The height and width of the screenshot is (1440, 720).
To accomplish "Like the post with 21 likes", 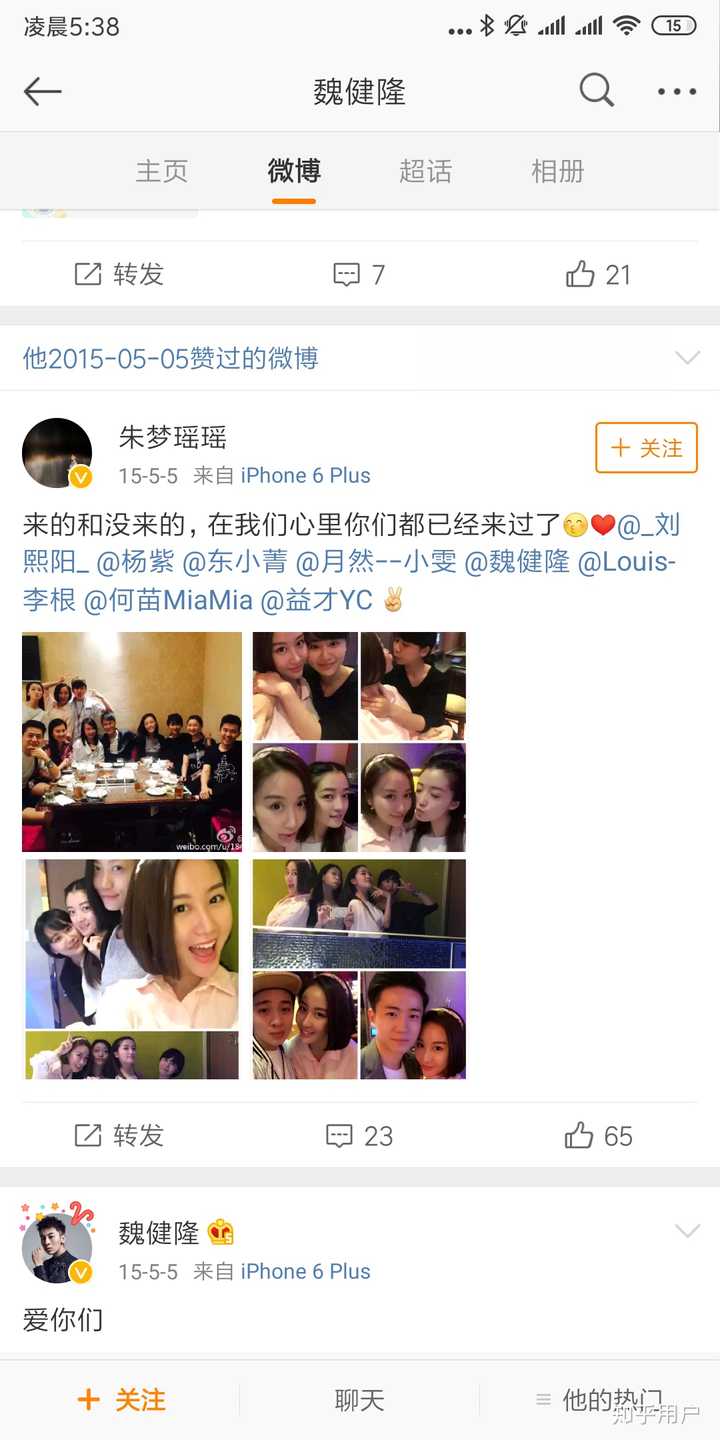I will pyautogui.click(x=598, y=274).
